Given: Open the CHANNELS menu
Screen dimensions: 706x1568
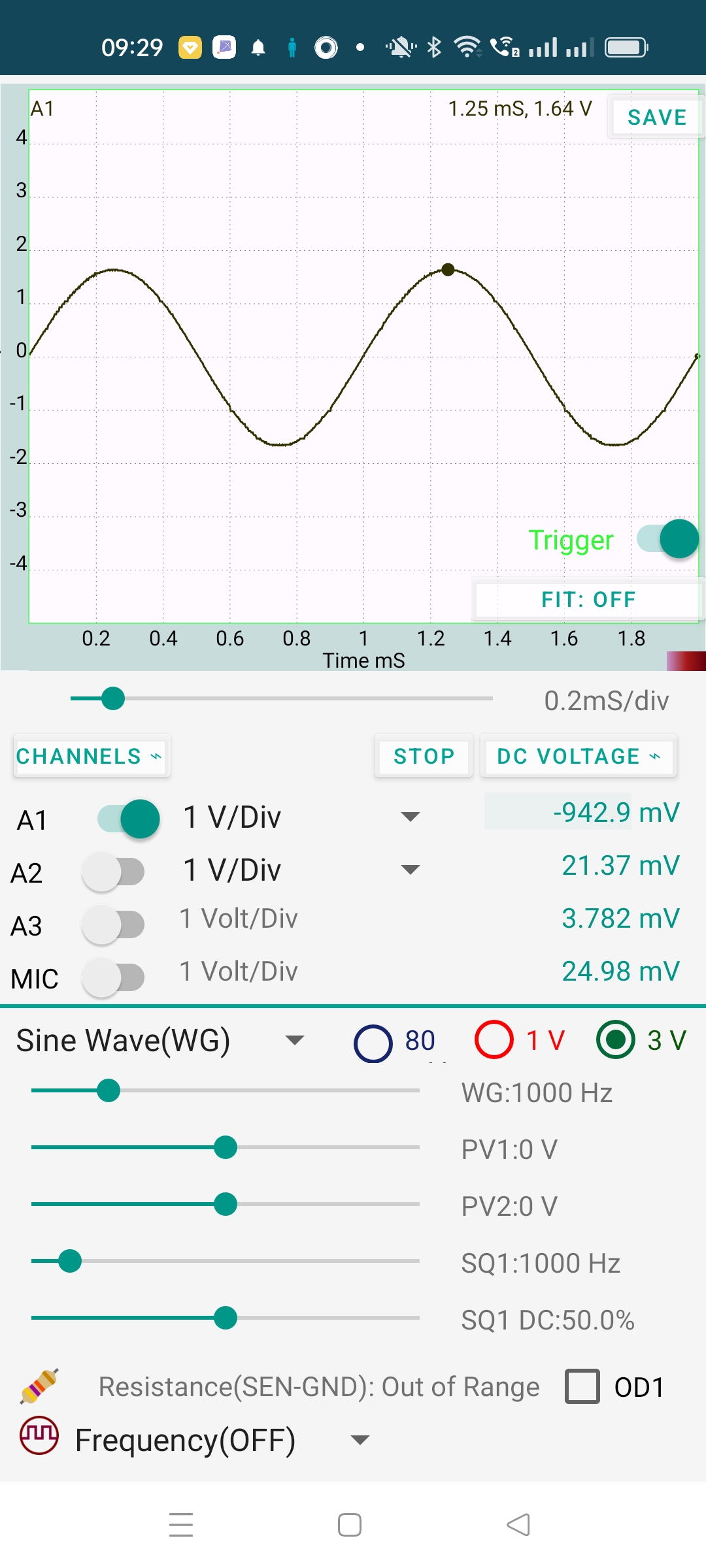Looking at the screenshot, I should (x=92, y=756).
